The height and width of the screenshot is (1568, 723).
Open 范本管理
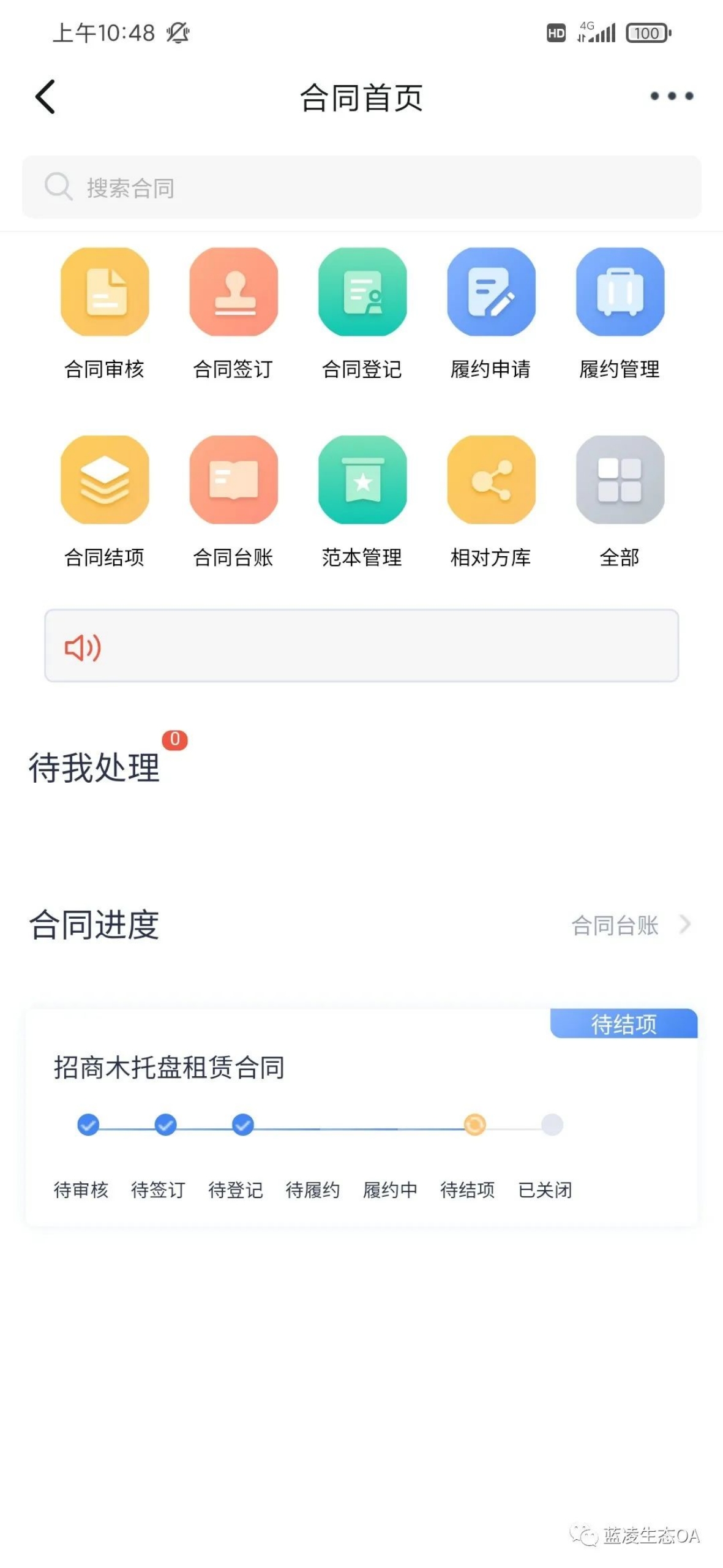click(362, 502)
